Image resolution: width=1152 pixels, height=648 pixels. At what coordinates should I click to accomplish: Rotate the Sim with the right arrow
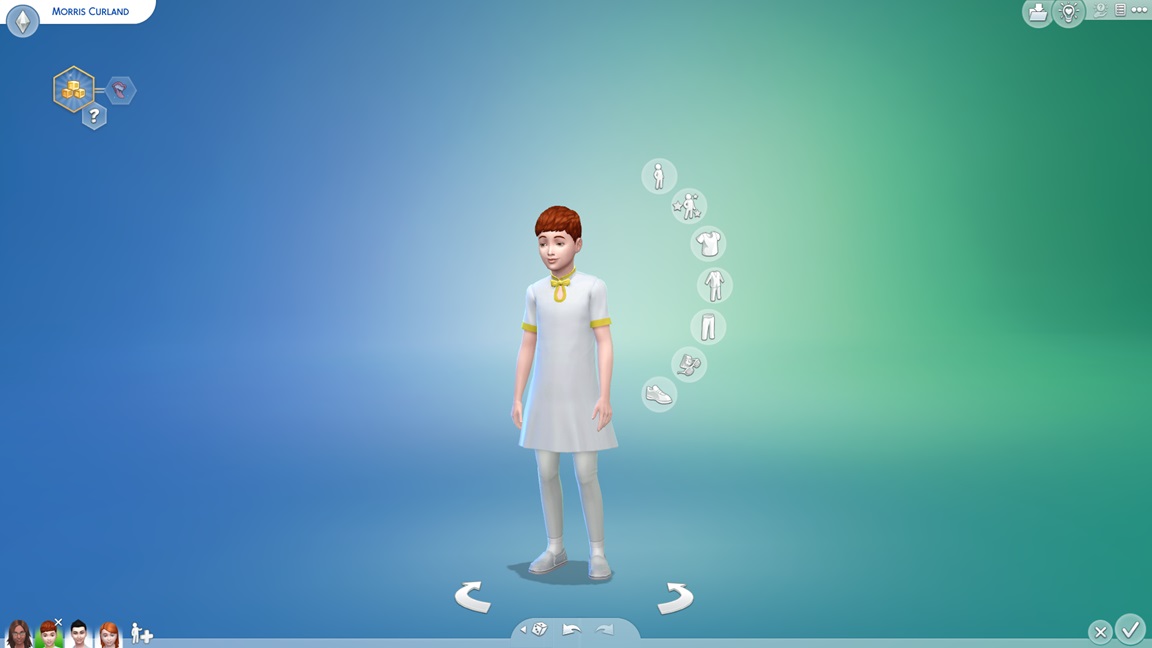(676, 597)
